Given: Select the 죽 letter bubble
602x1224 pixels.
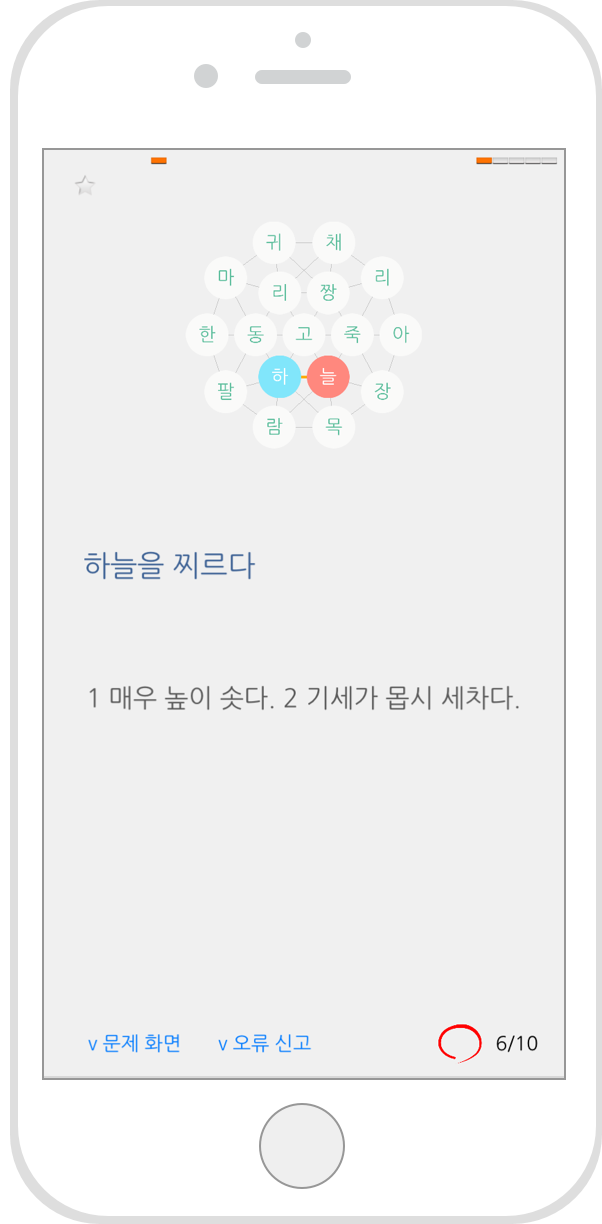Looking at the screenshot, I should pos(352,334).
